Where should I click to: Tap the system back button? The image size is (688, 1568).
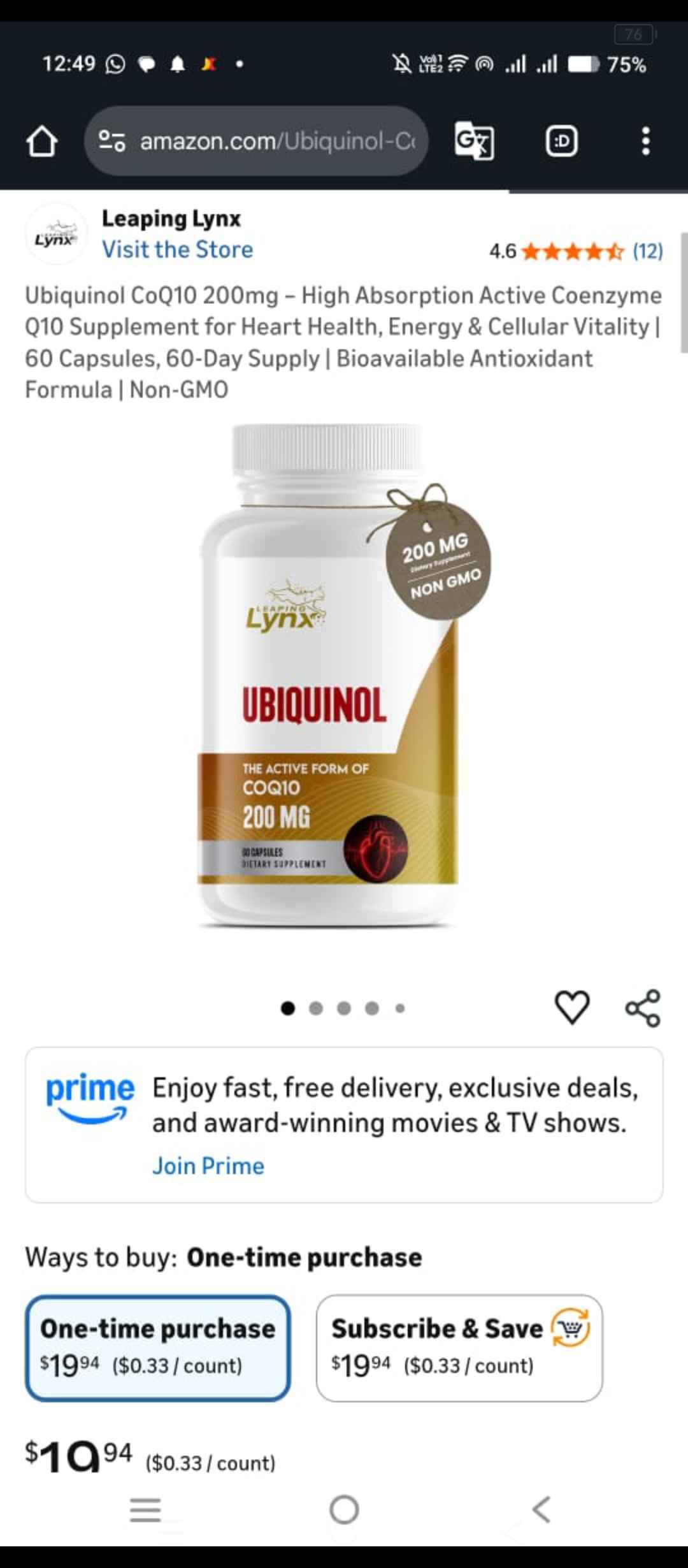pos(541,1509)
